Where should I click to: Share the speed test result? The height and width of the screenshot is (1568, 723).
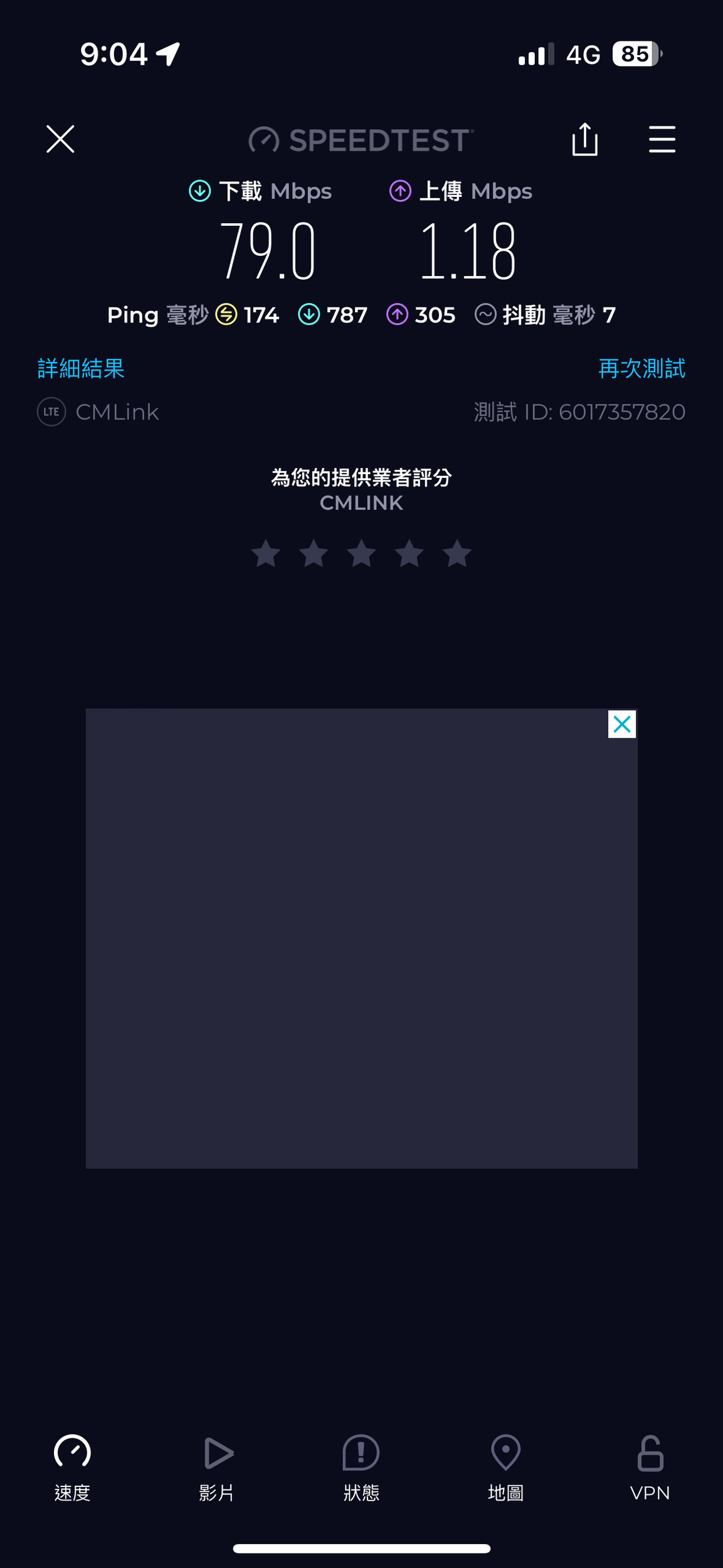tap(584, 139)
